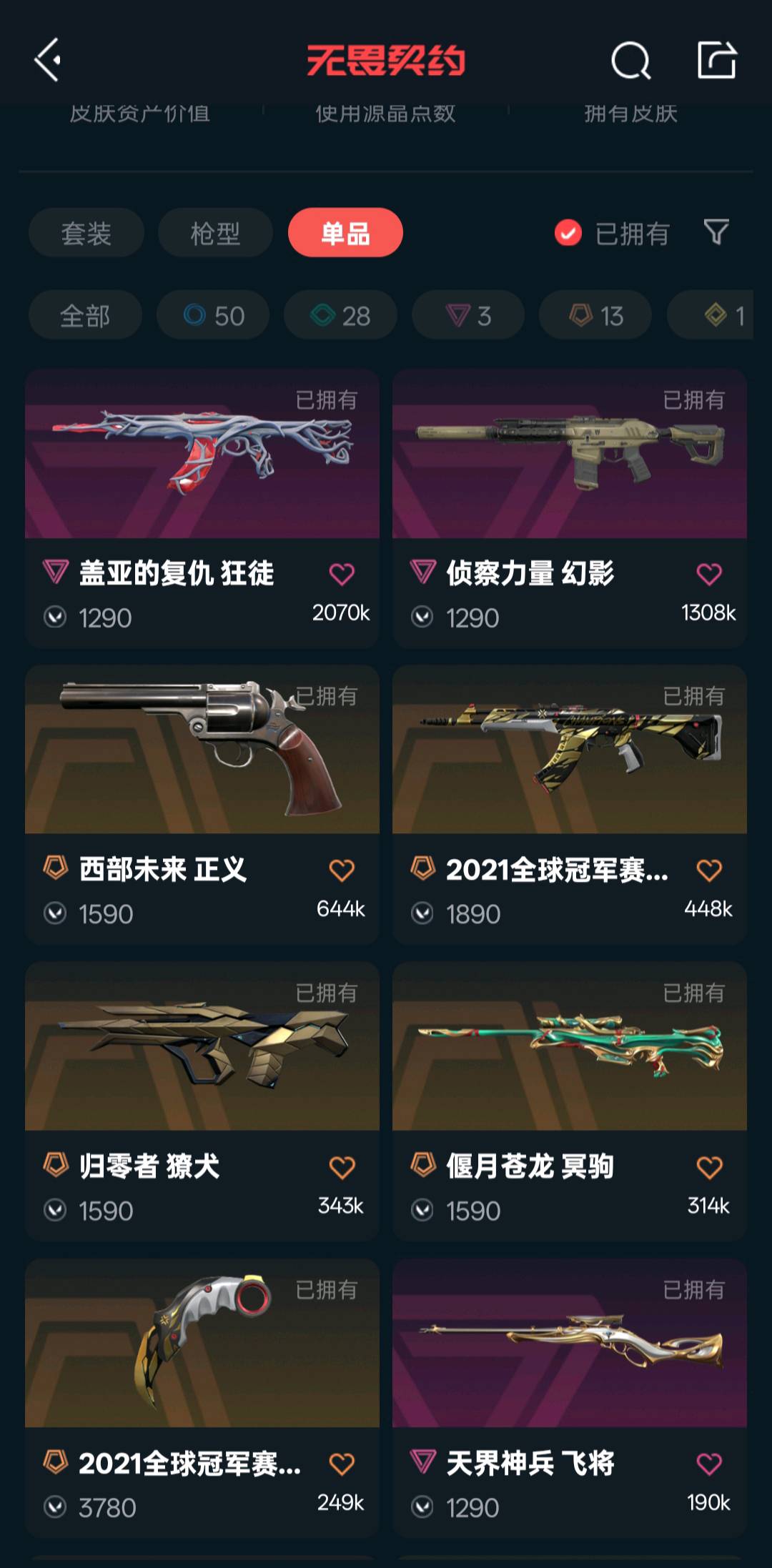Select the 全部 rarity chip
The height and width of the screenshot is (1568, 772).
(85, 315)
